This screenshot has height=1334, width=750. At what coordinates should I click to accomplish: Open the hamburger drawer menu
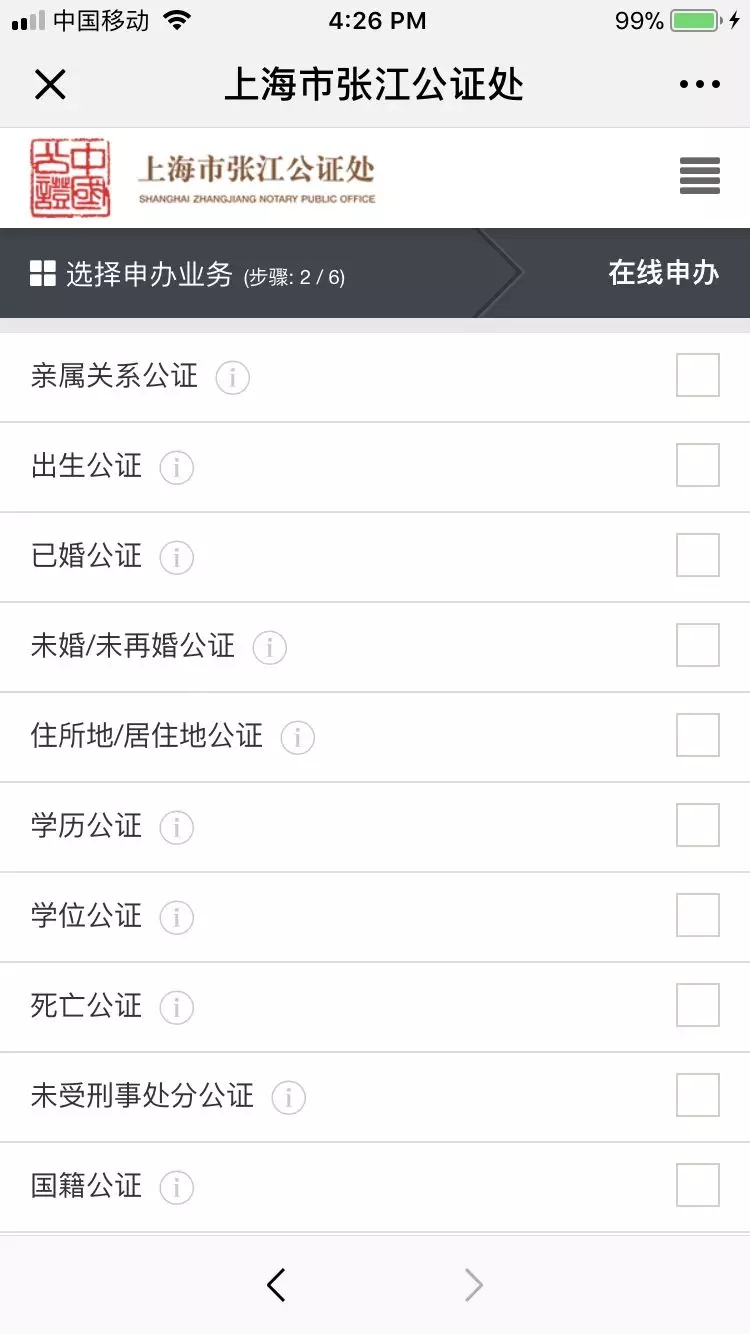click(x=699, y=176)
